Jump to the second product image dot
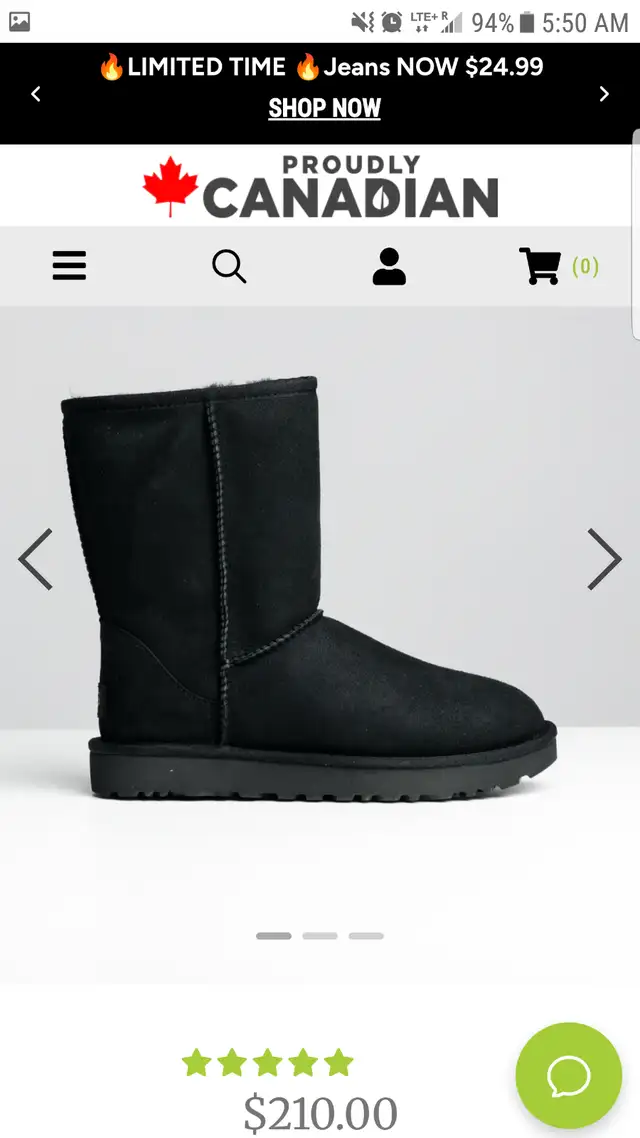 point(320,936)
